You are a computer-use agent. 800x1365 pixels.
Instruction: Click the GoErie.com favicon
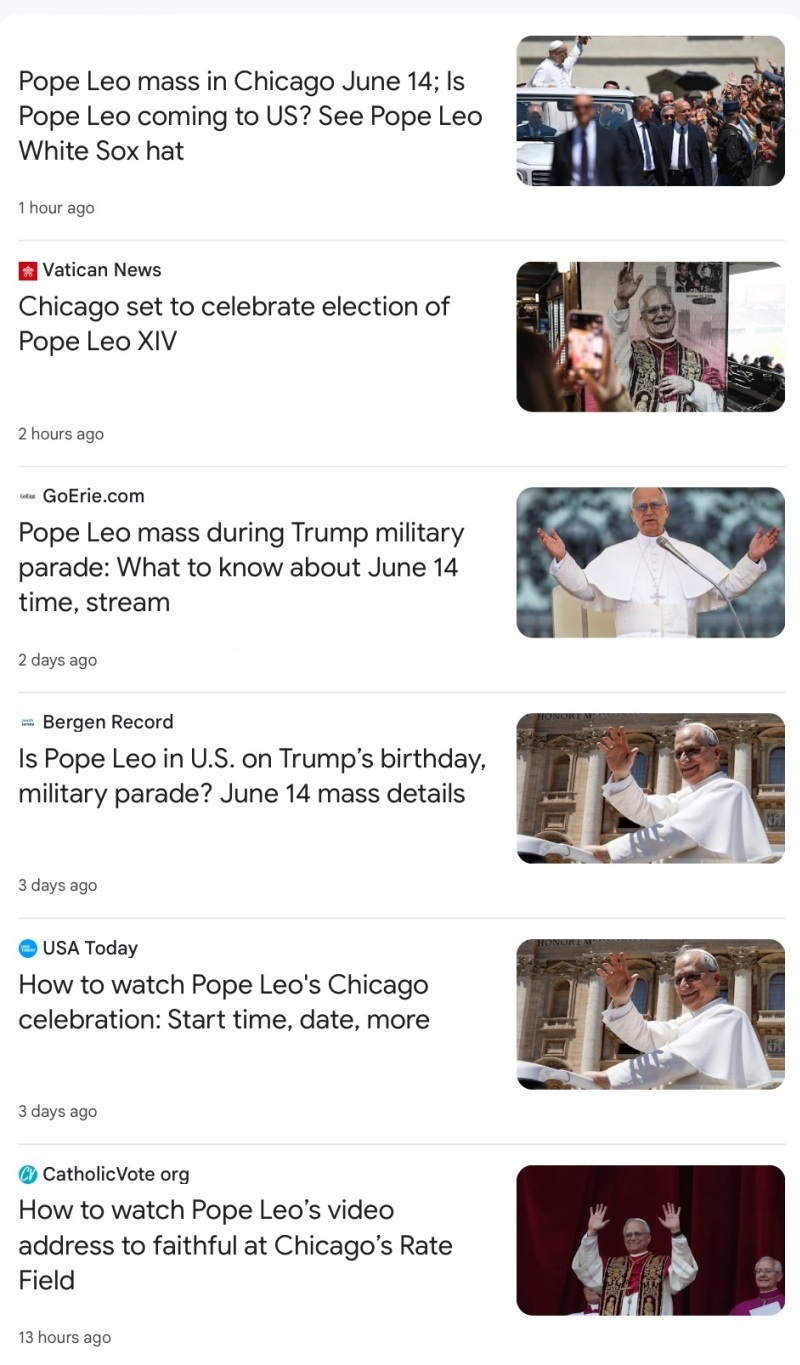[27, 495]
